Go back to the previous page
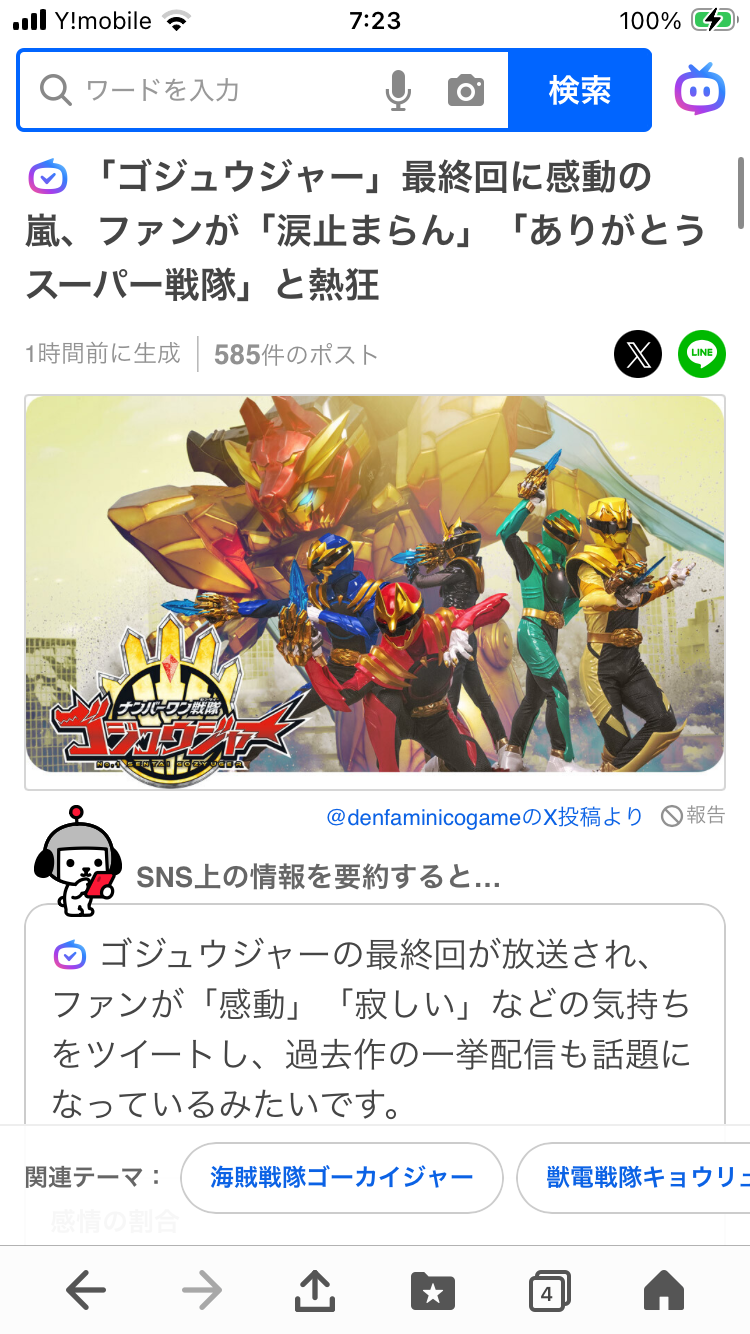Viewport: 750px width, 1334px height. [86, 1290]
